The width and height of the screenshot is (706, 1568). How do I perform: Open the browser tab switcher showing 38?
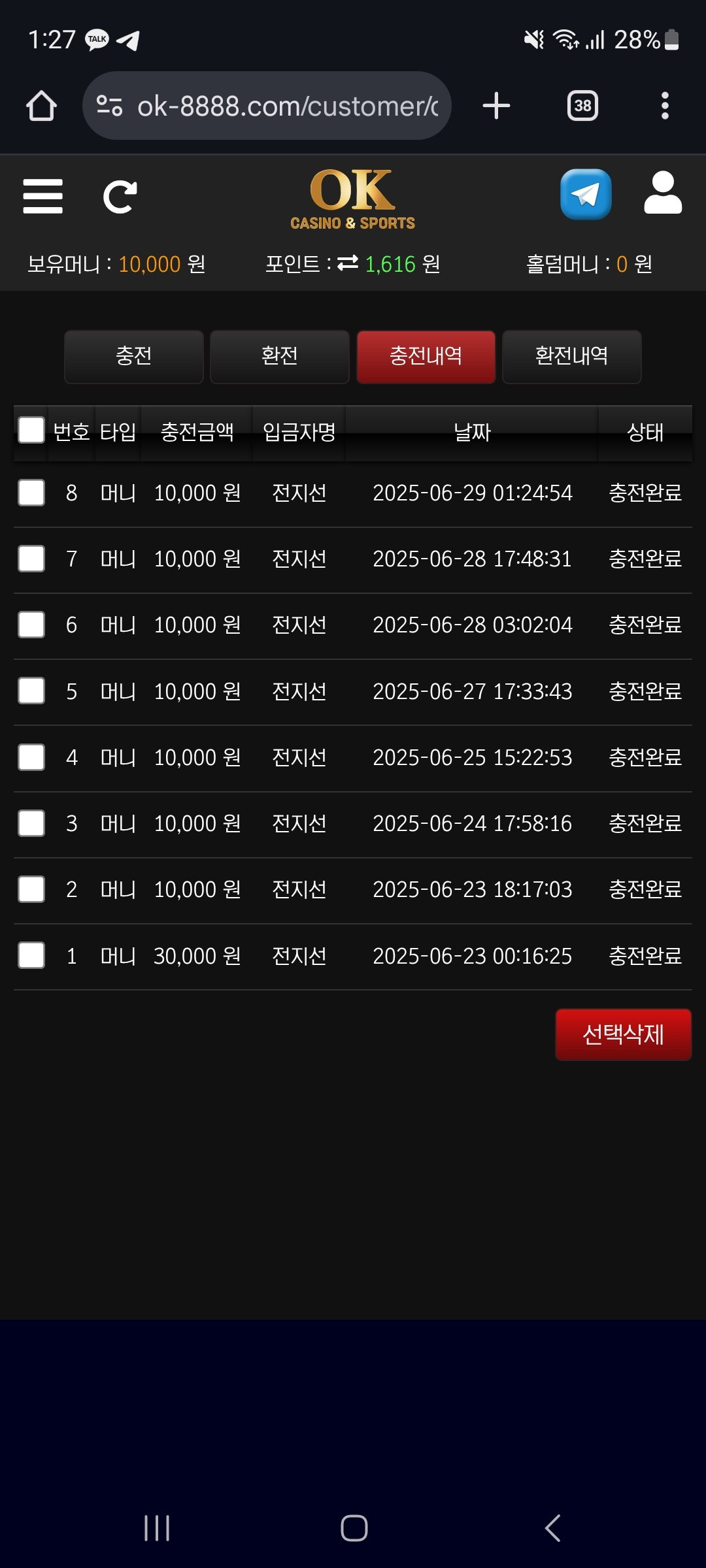pos(582,106)
